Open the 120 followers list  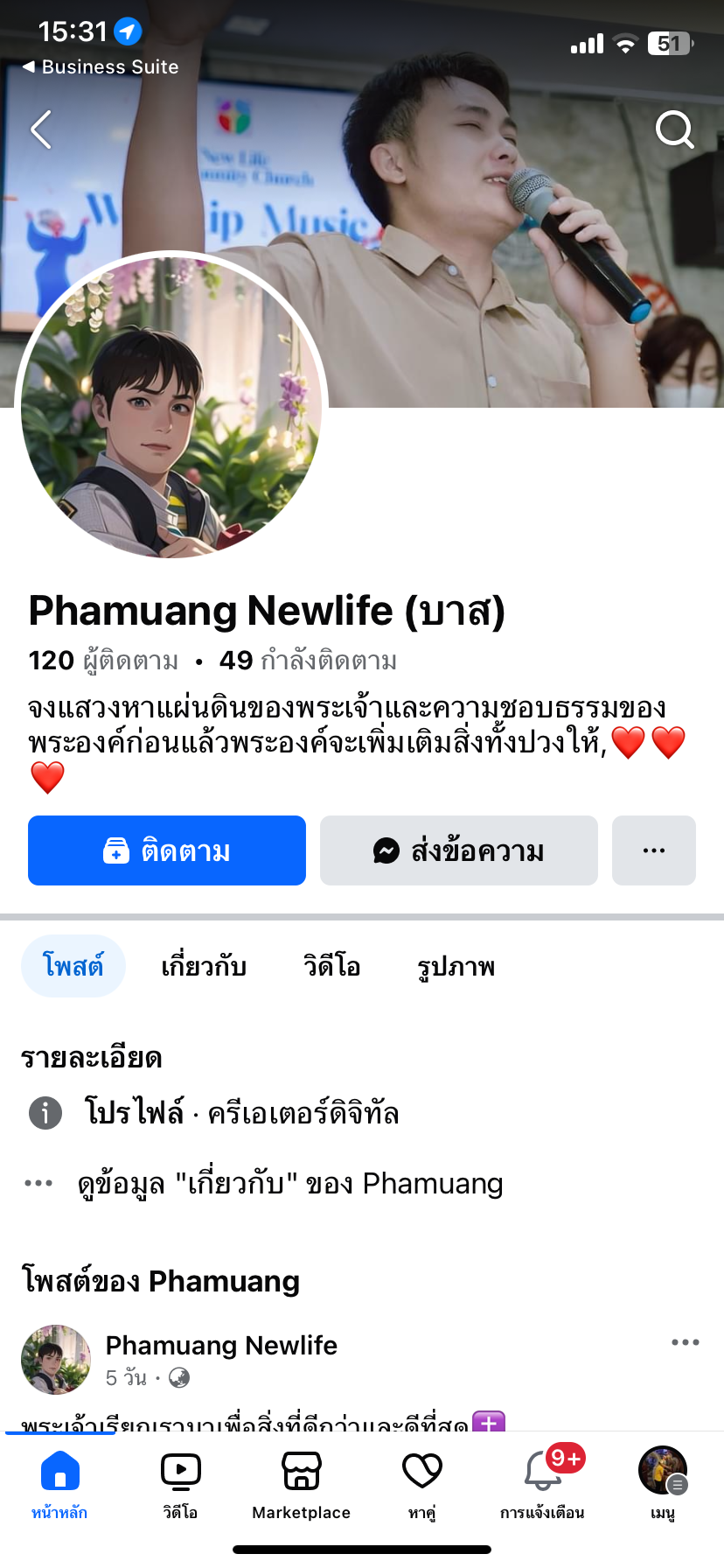coord(103,661)
